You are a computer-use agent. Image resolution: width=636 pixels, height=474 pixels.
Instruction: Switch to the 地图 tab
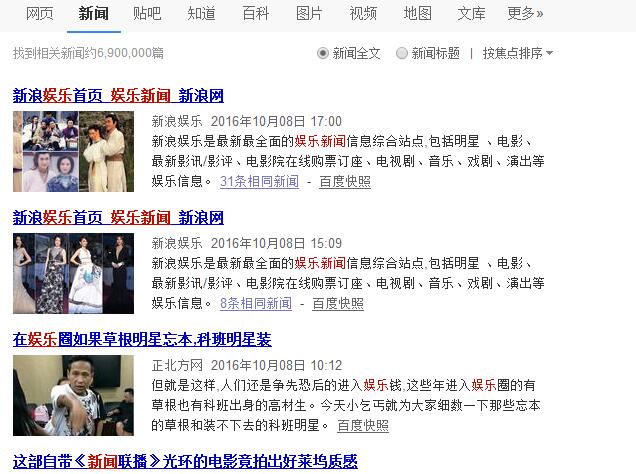(417, 14)
